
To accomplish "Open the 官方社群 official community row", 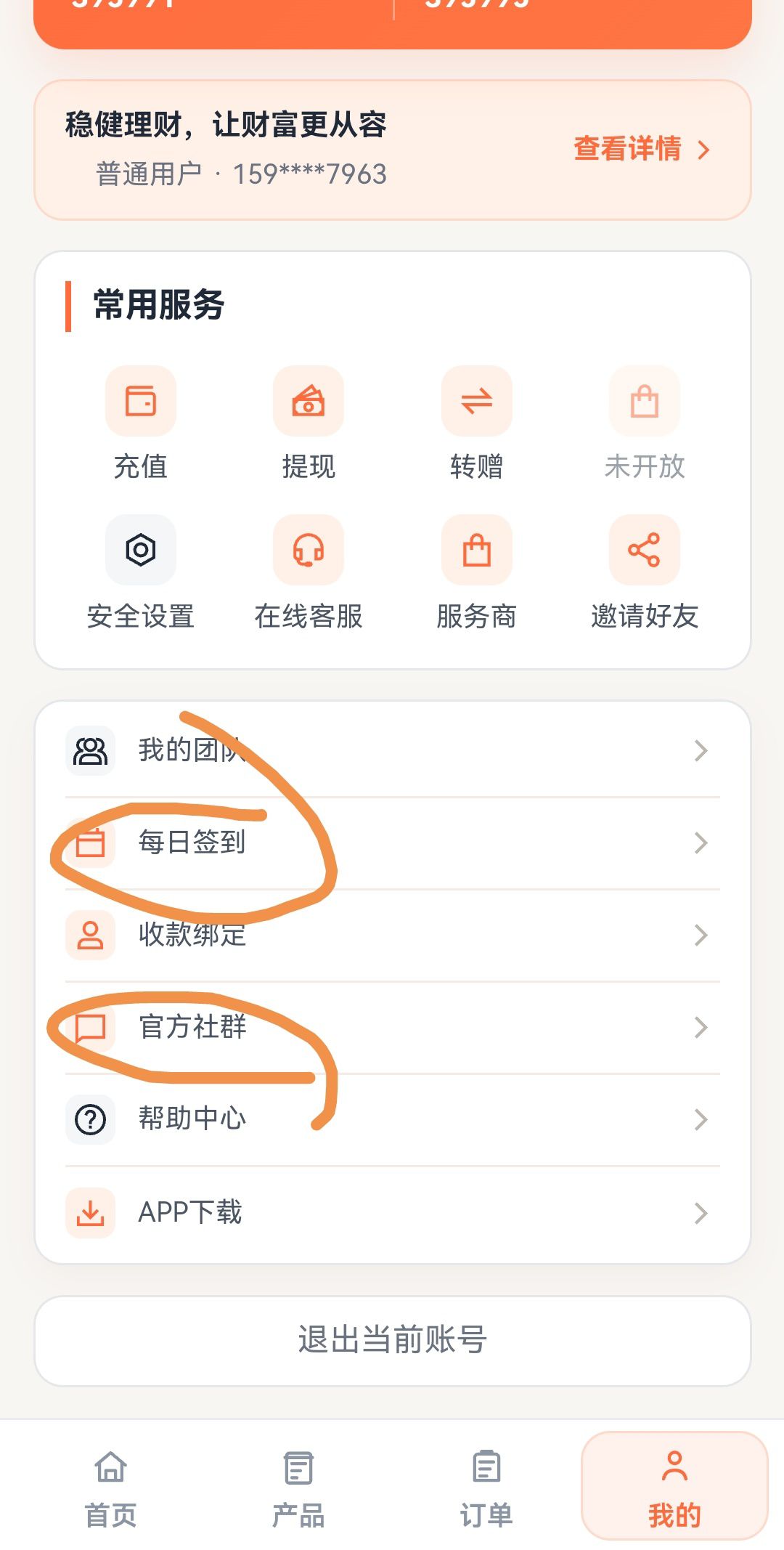I will (x=393, y=1027).
